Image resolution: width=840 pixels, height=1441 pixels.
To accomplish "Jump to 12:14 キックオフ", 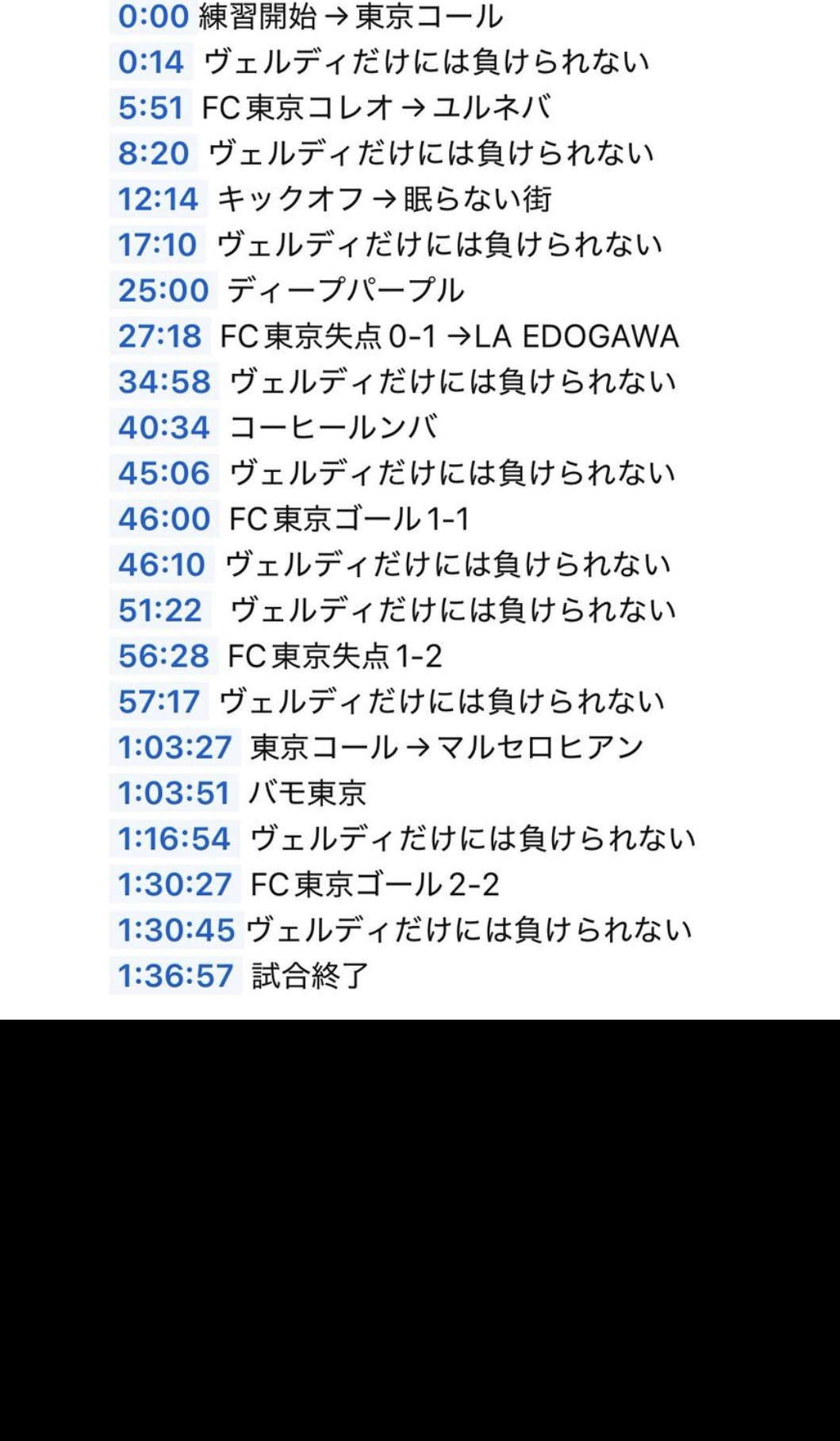I will click(158, 199).
